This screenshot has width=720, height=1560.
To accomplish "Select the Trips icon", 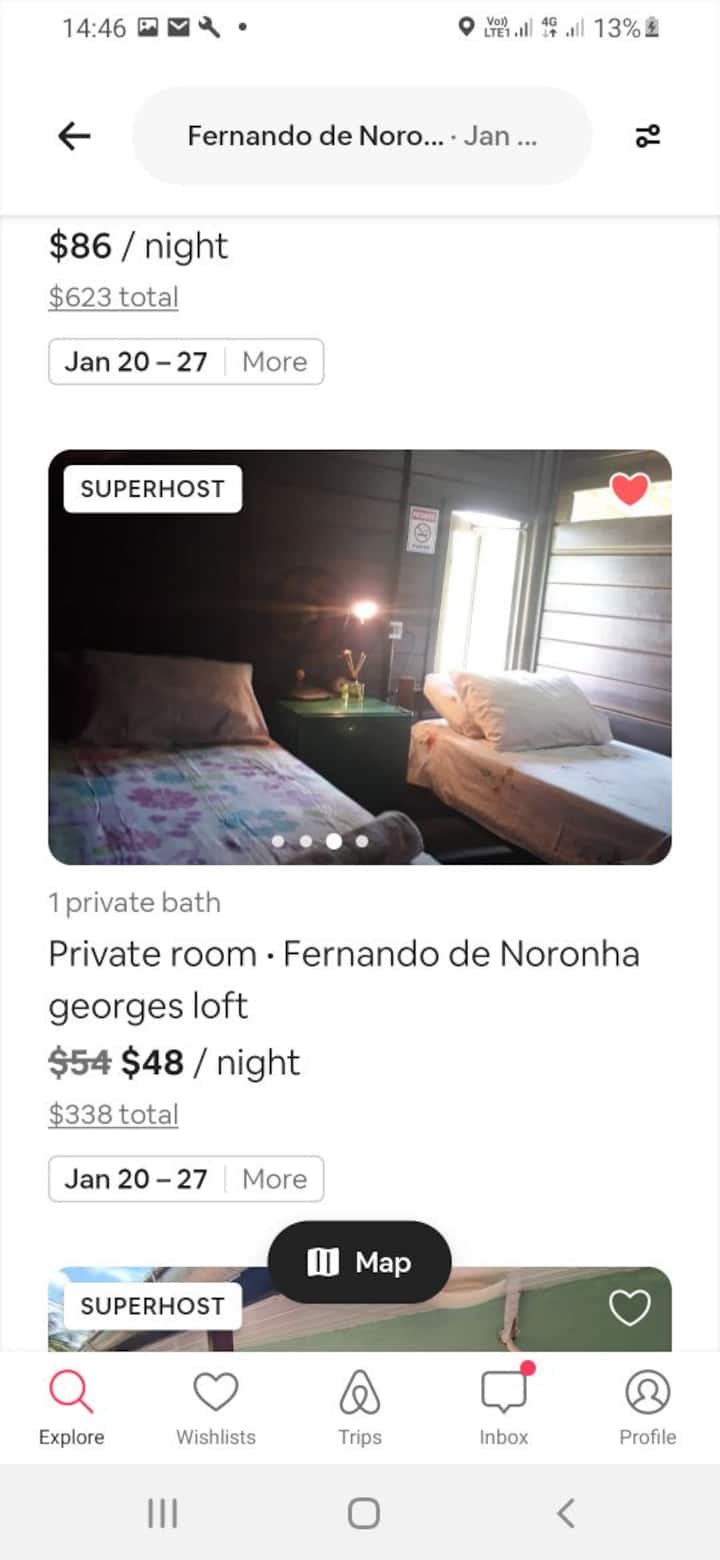I will point(359,1390).
